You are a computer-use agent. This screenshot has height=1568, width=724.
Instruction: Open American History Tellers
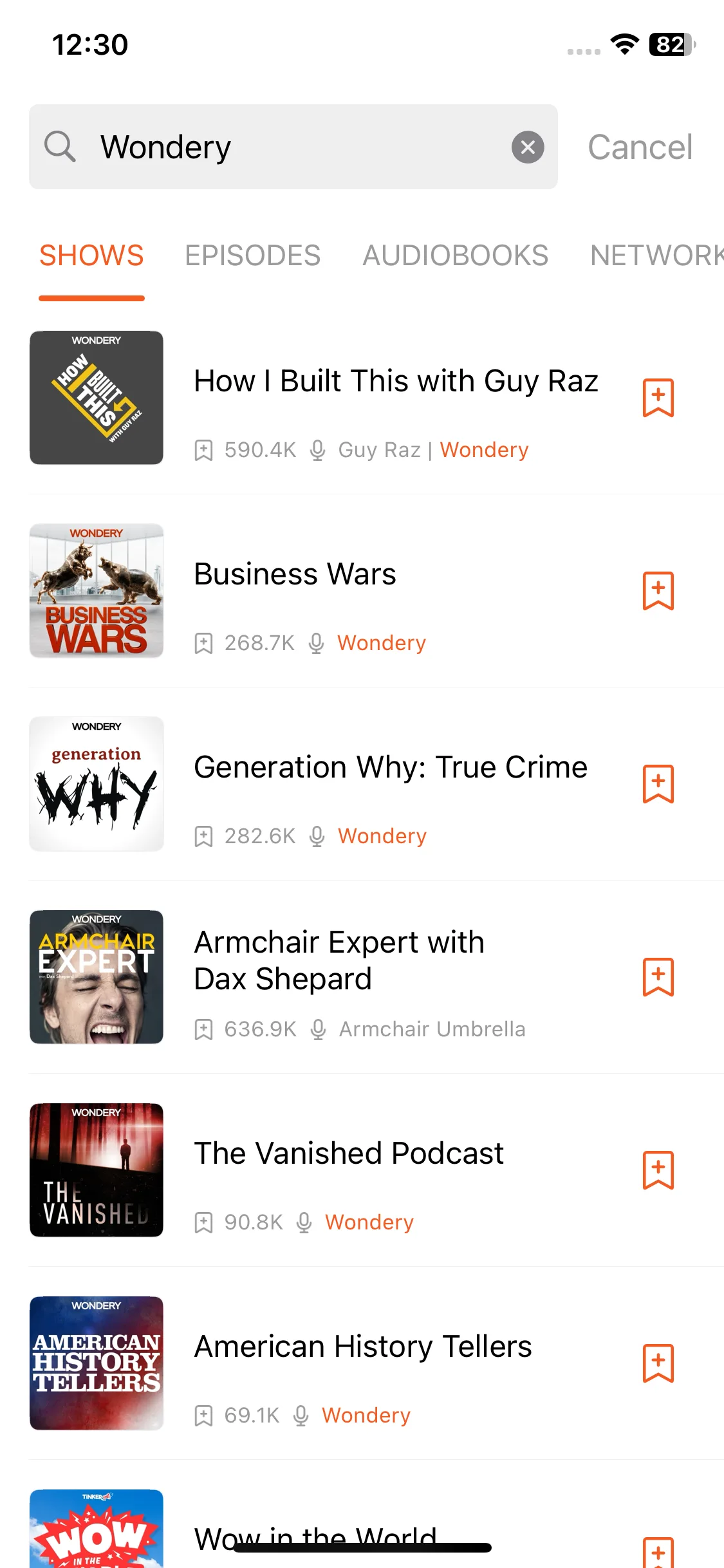pyautogui.click(x=363, y=1347)
